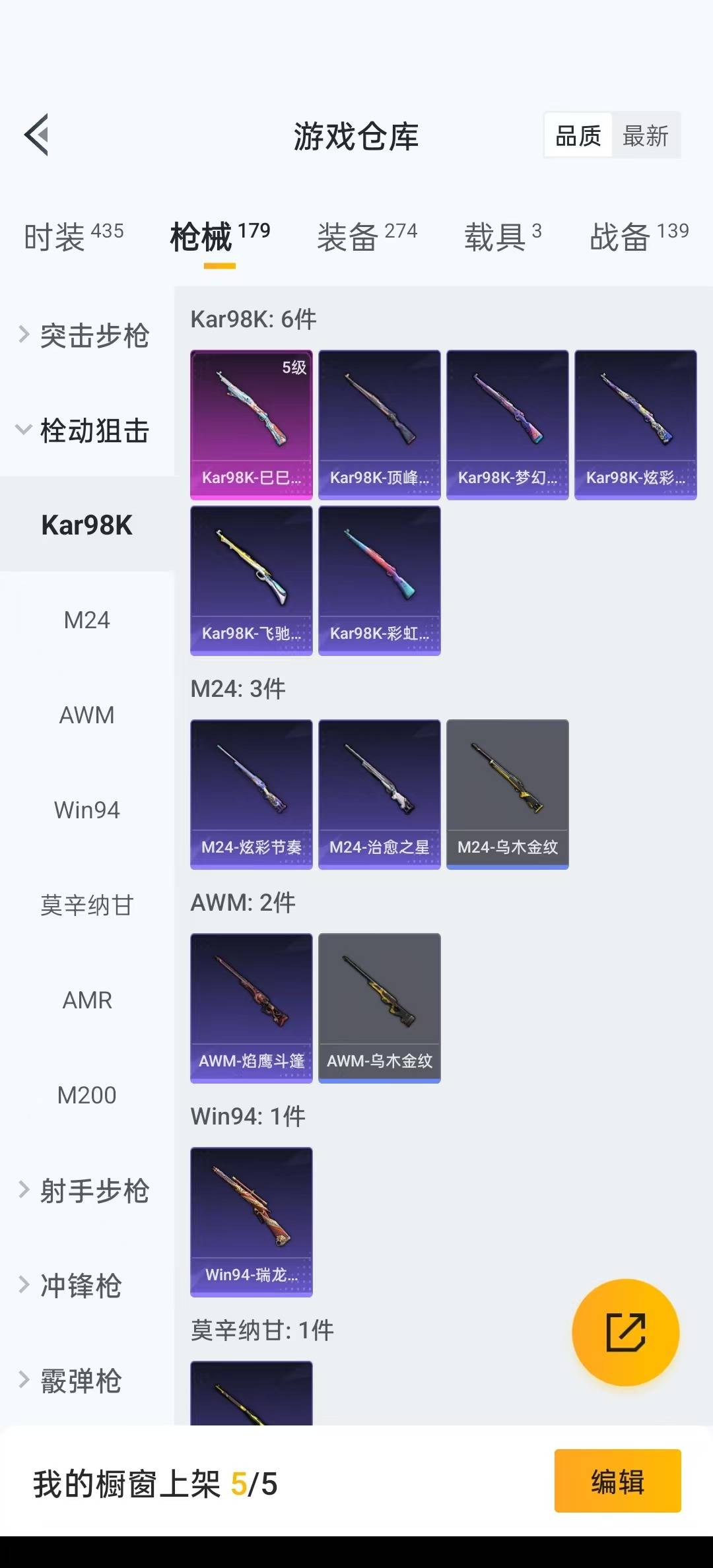
Task: Tap the yellow share floating button
Action: coord(625,1332)
